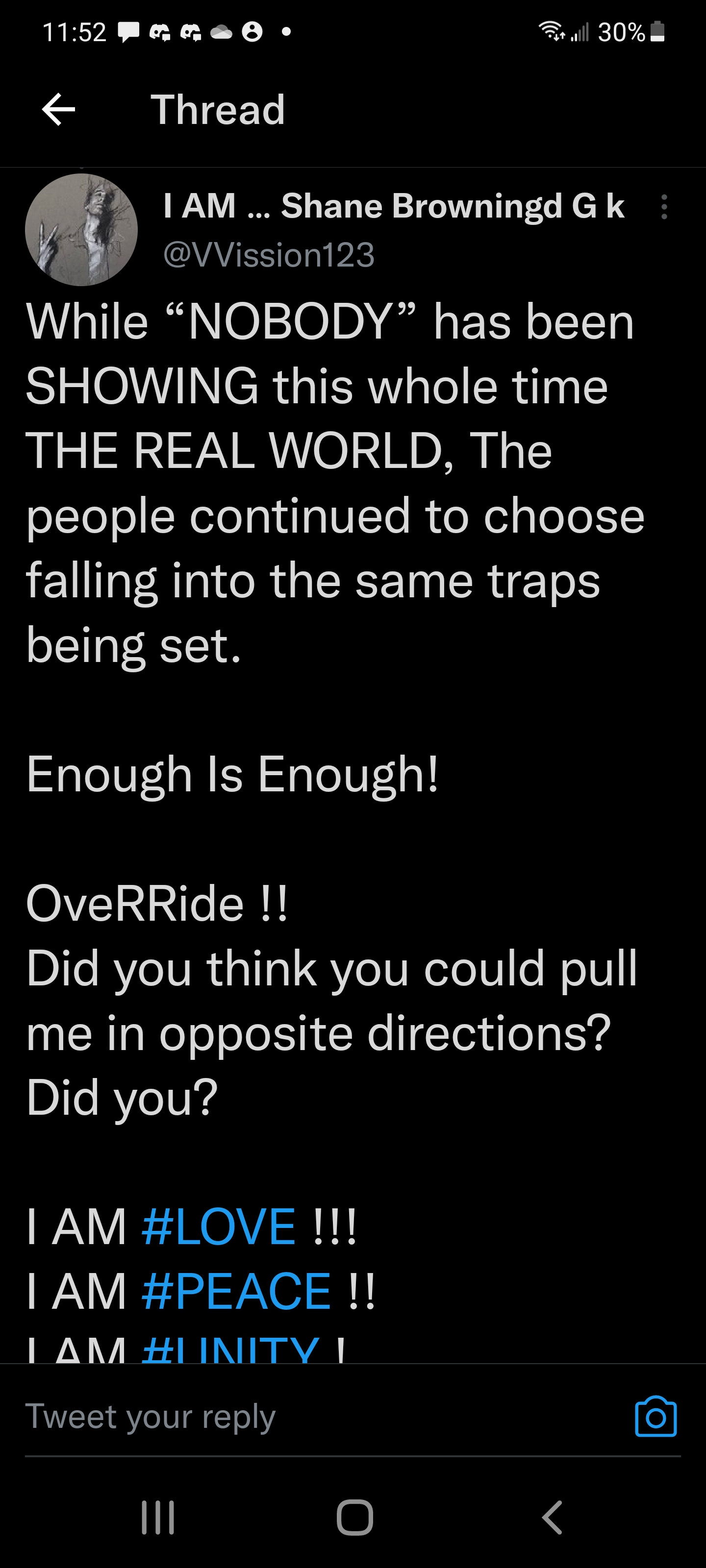Open the tweet's three-dot overflow menu
The height and width of the screenshot is (1568, 706).
pyautogui.click(x=664, y=207)
